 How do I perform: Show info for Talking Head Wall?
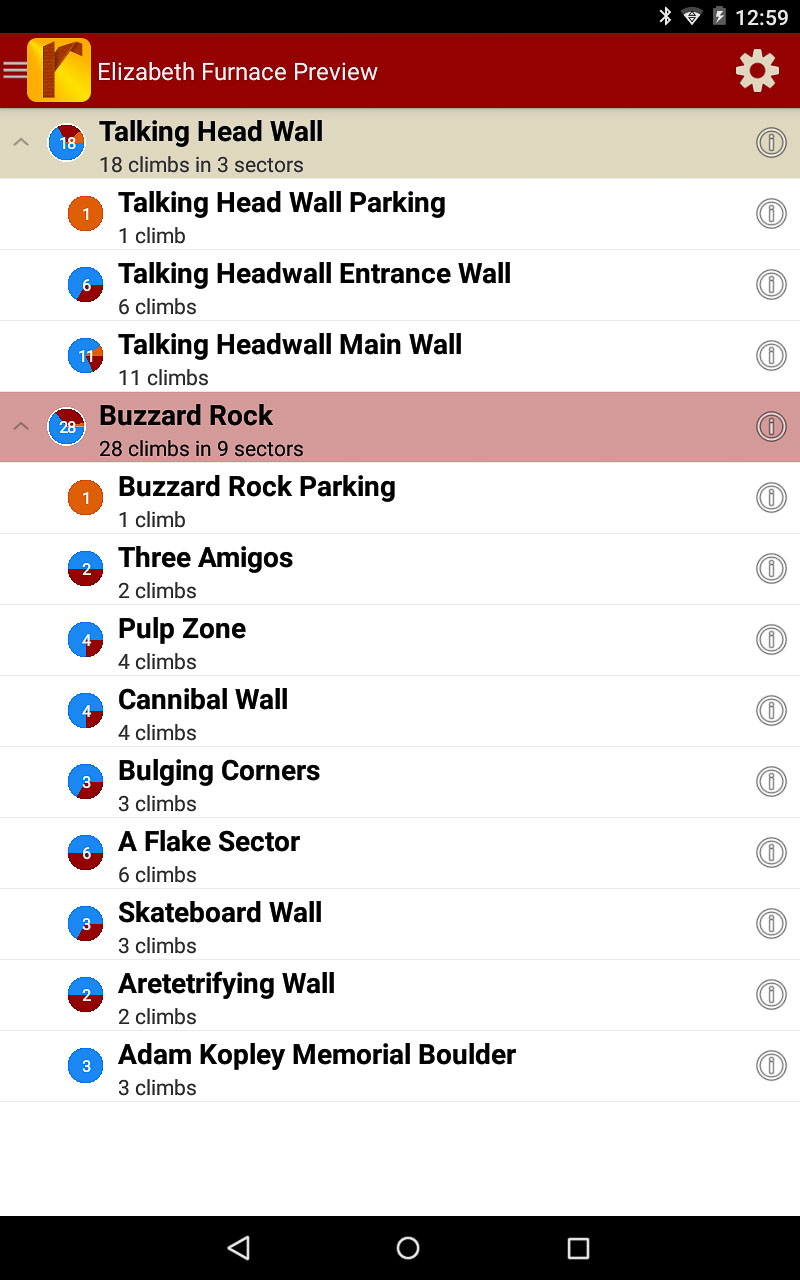(770, 143)
